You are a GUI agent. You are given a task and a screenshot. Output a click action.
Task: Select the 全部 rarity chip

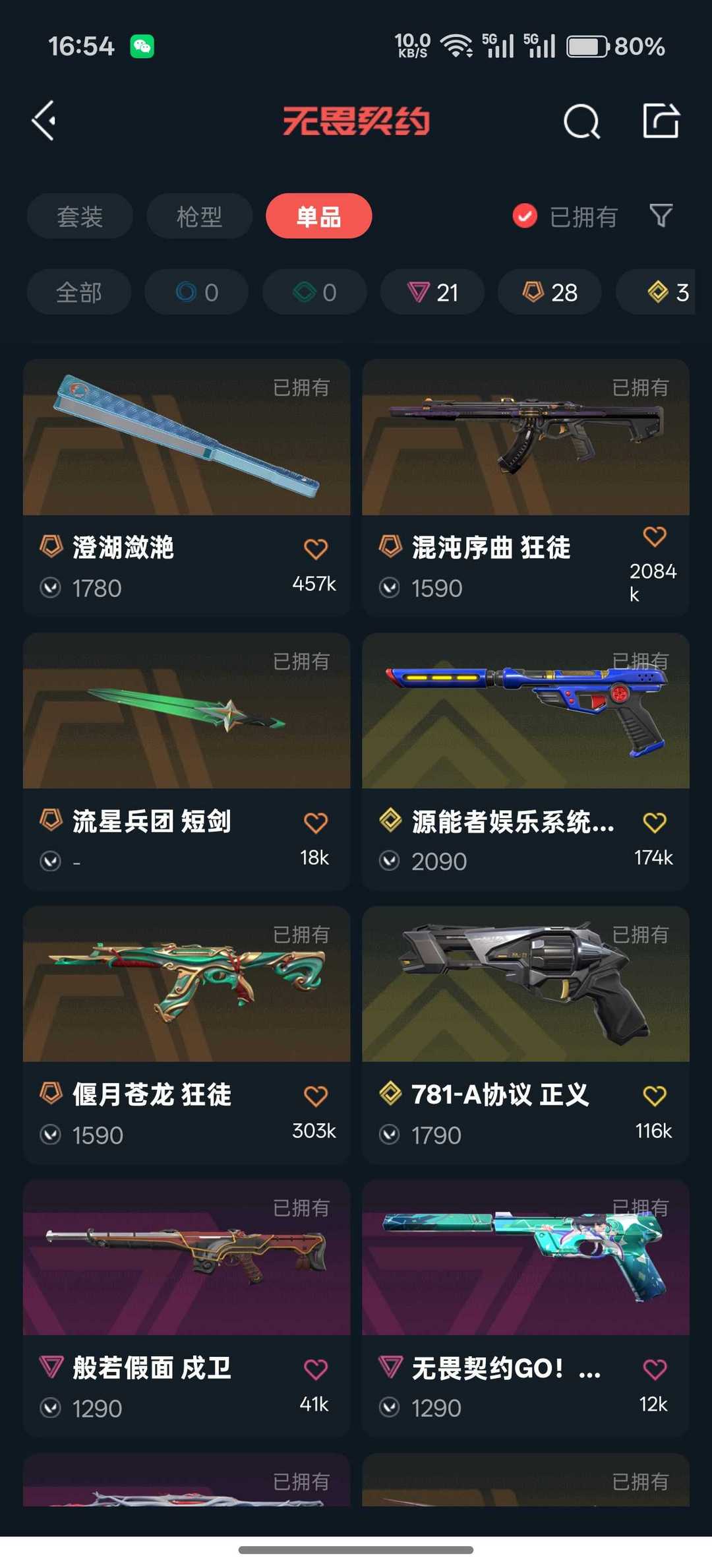[x=79, y=292]
